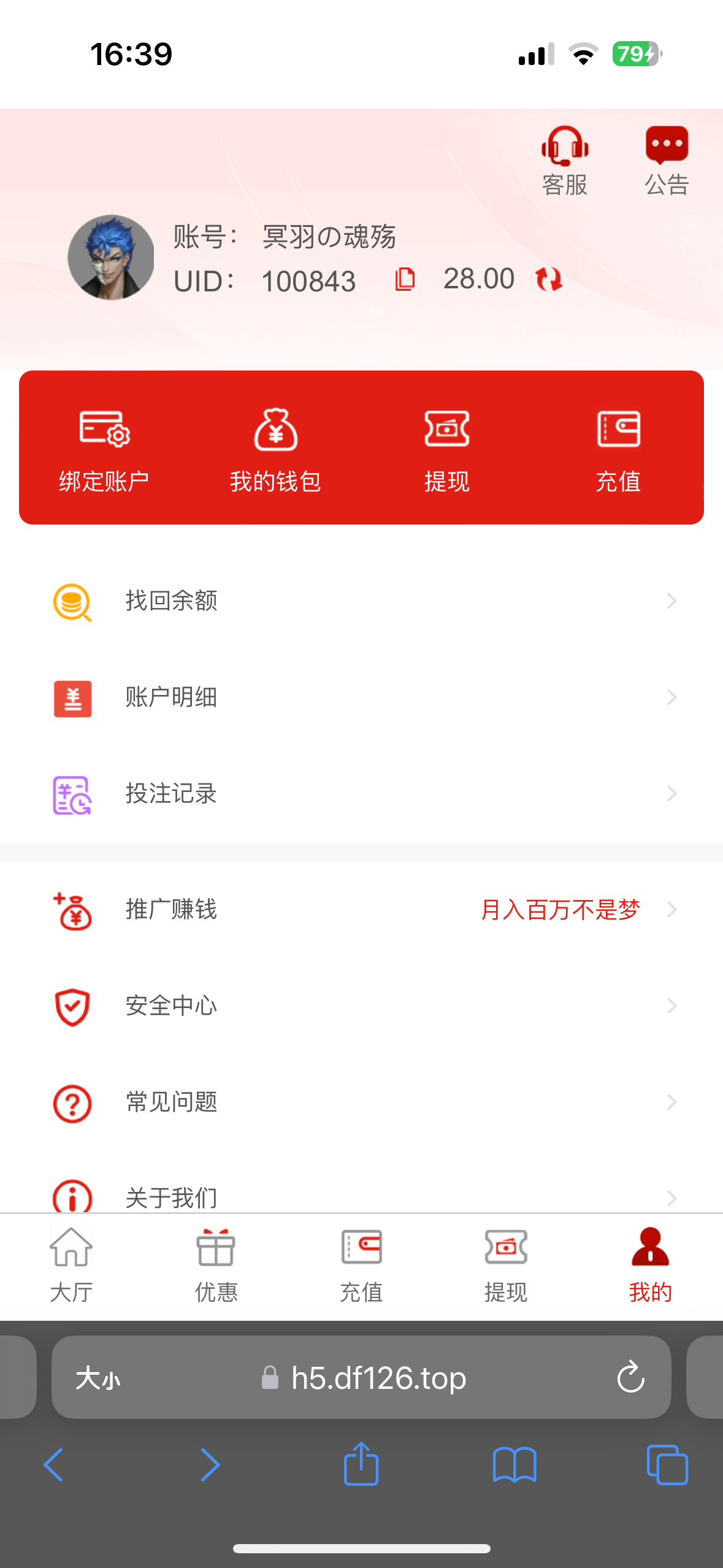Tap 充值 in the red panel
Image resolution: width=723 pixels, height=1568 pixels.
(618, 450)
